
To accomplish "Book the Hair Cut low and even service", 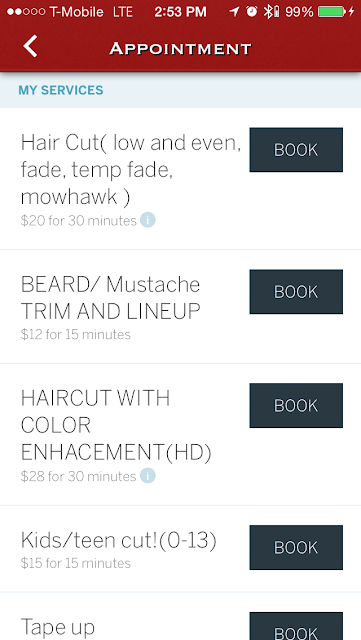I will (296, 150).
